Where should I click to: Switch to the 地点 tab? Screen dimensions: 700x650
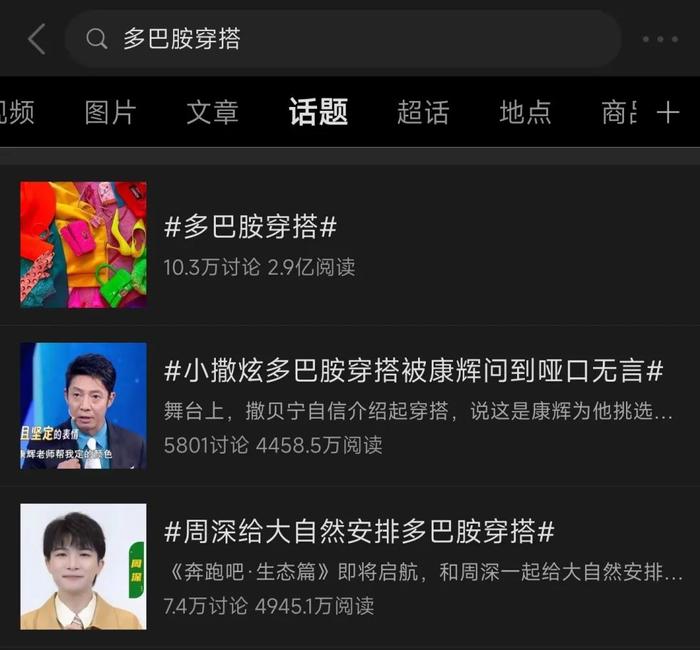coord(525,113)
